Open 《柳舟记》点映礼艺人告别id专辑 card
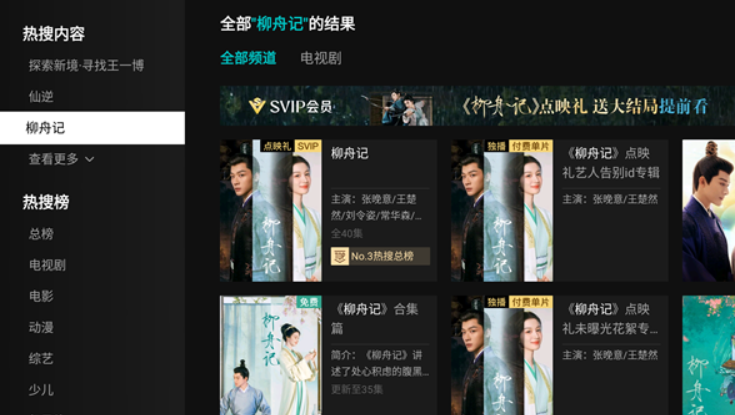Image resolution: width=735 pixels, height=415 pixels. point(559,210)
